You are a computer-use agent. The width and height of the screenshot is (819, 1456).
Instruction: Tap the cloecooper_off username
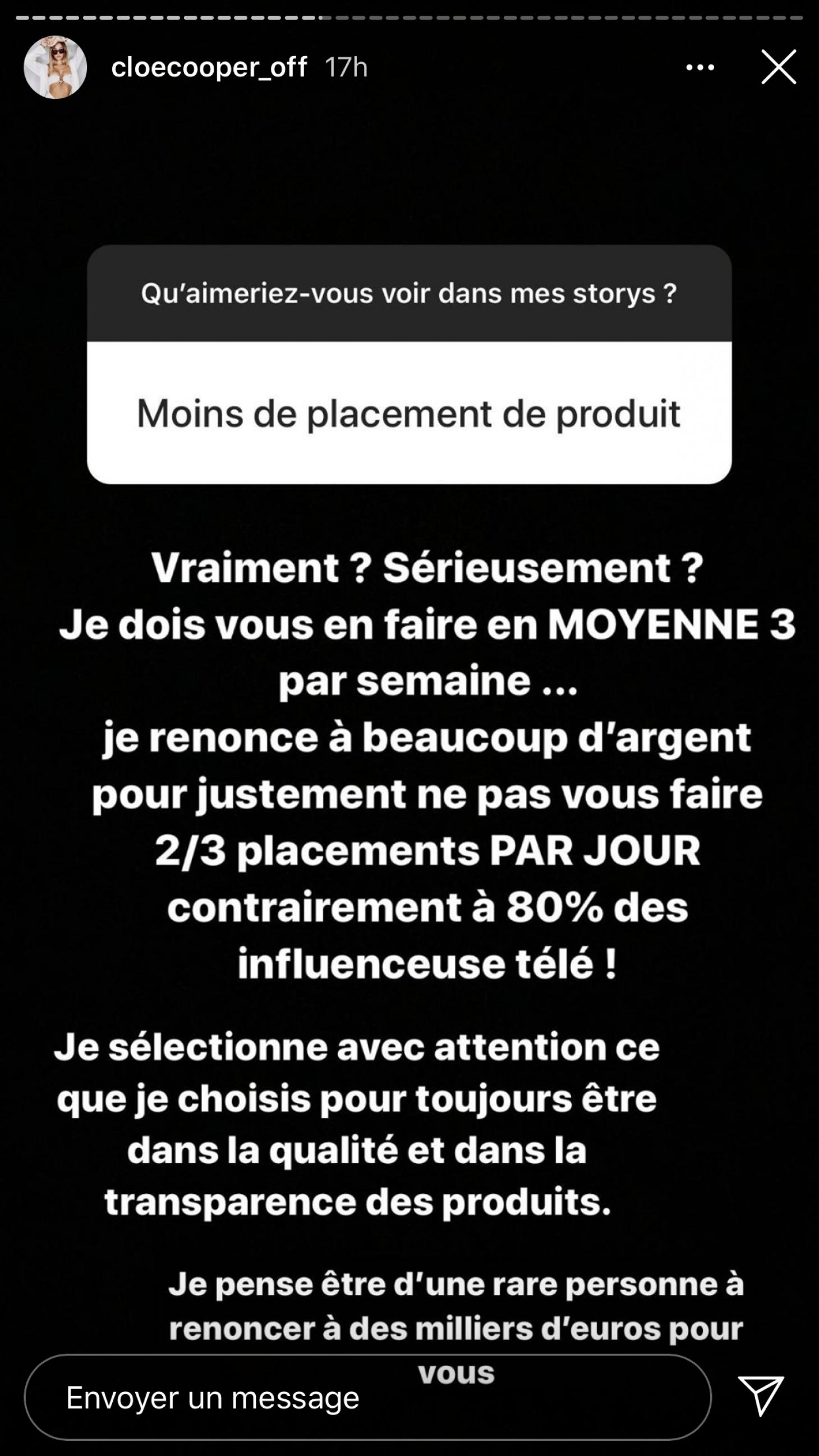pyautogui.click(x=209, y=67)
